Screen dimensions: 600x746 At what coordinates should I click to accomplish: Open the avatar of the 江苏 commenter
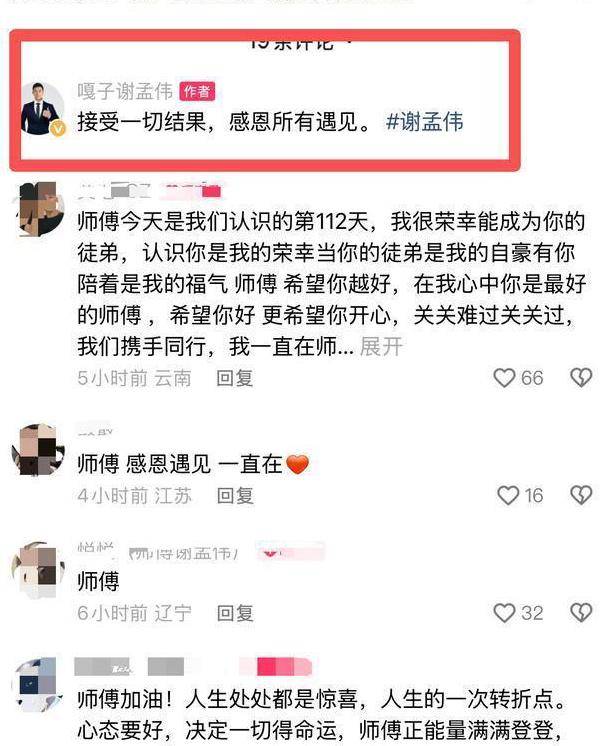(43, 449)
